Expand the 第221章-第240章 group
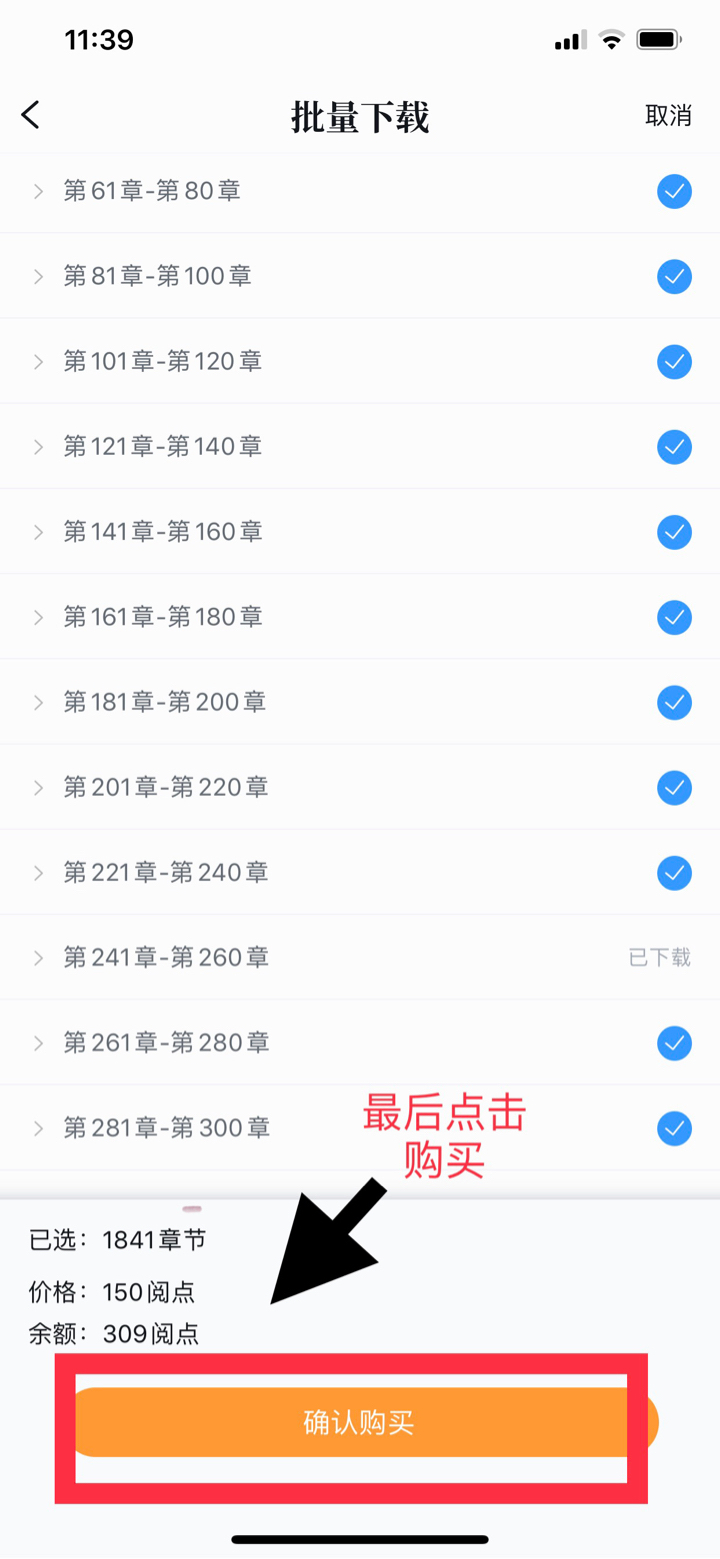Viewport: 720px width, 1559px height. pyautogui.click(x=39, y=873)
